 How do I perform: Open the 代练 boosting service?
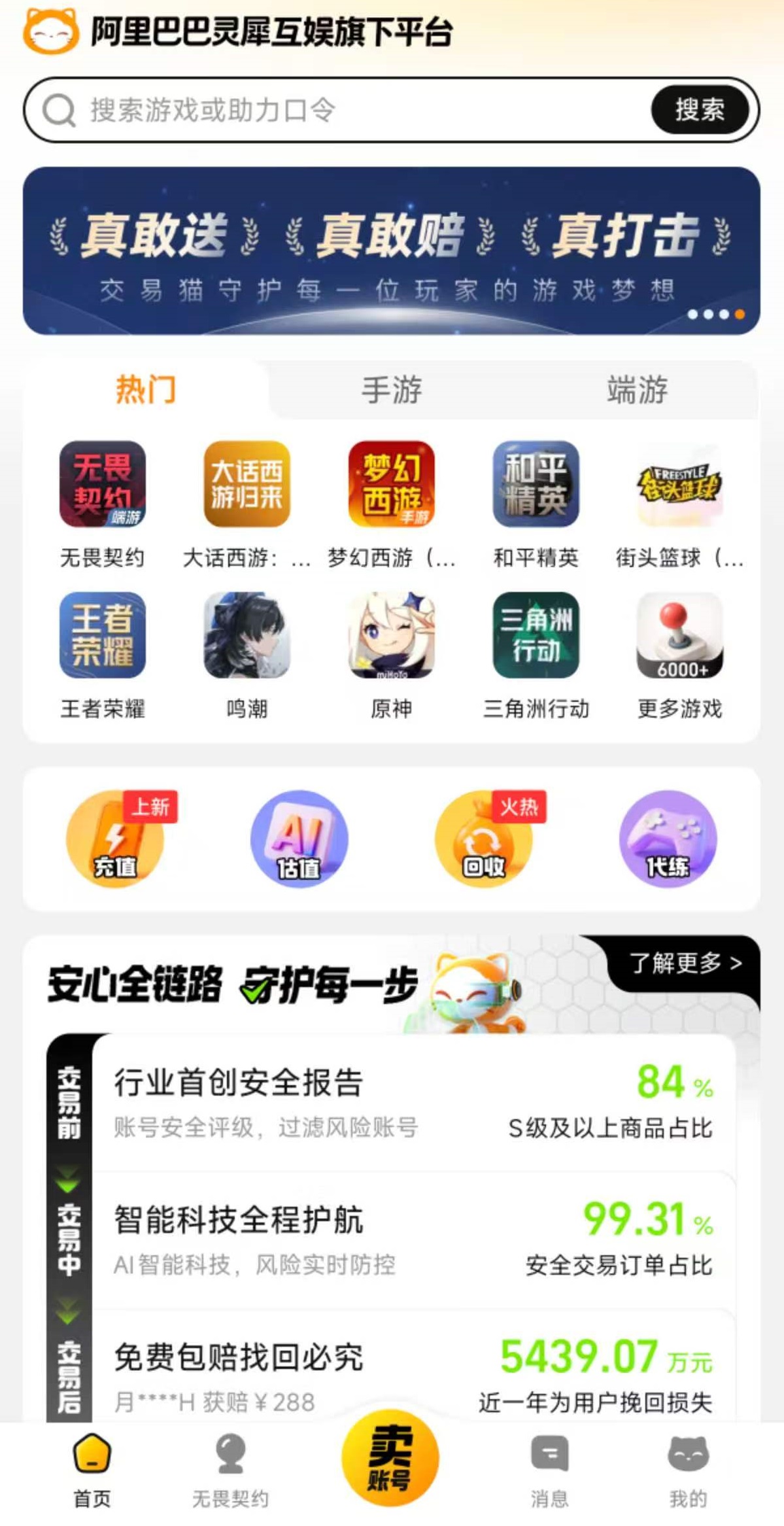click(x=668, y=839)
